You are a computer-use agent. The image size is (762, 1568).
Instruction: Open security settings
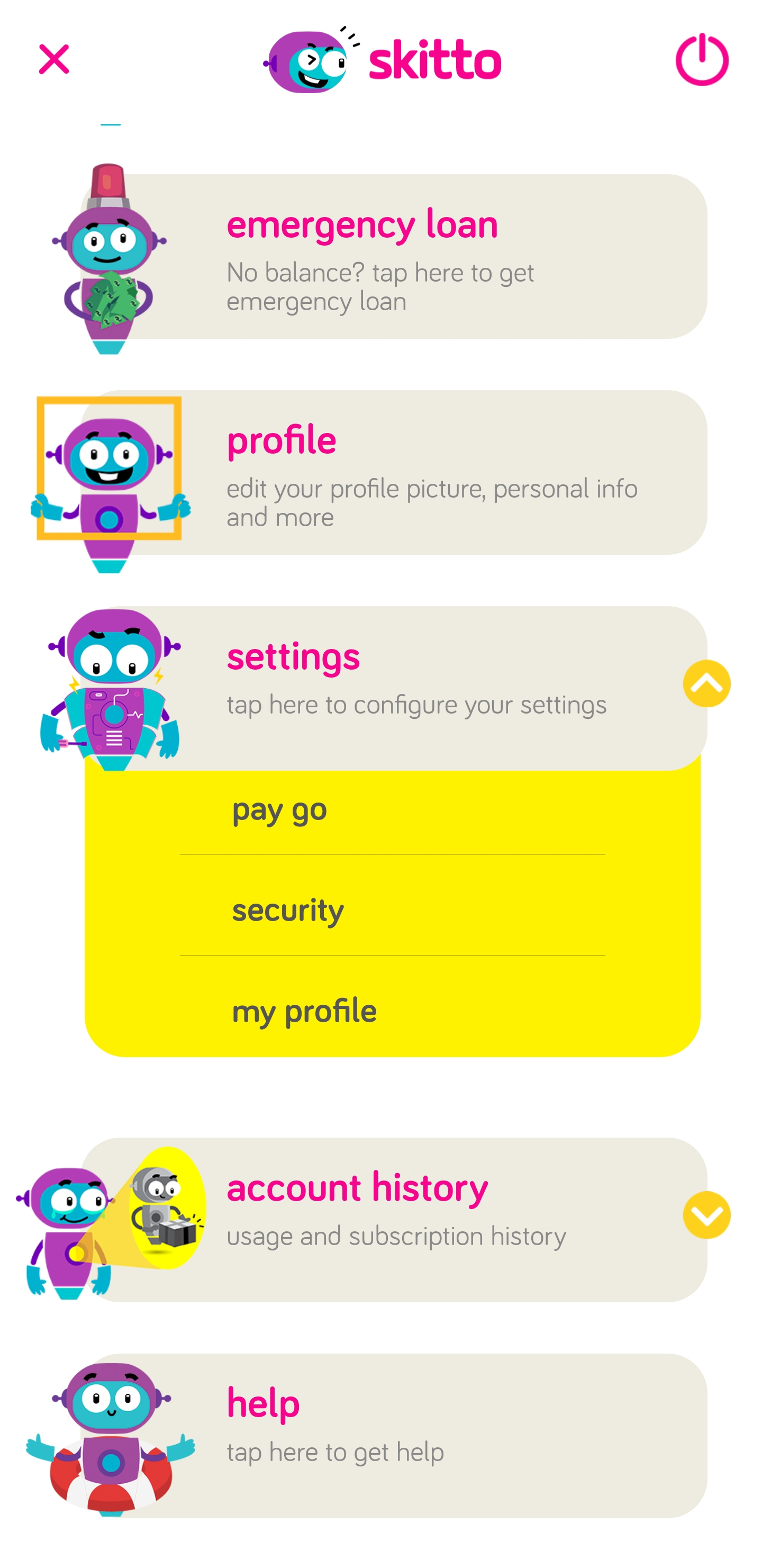[x=392, y=911]
